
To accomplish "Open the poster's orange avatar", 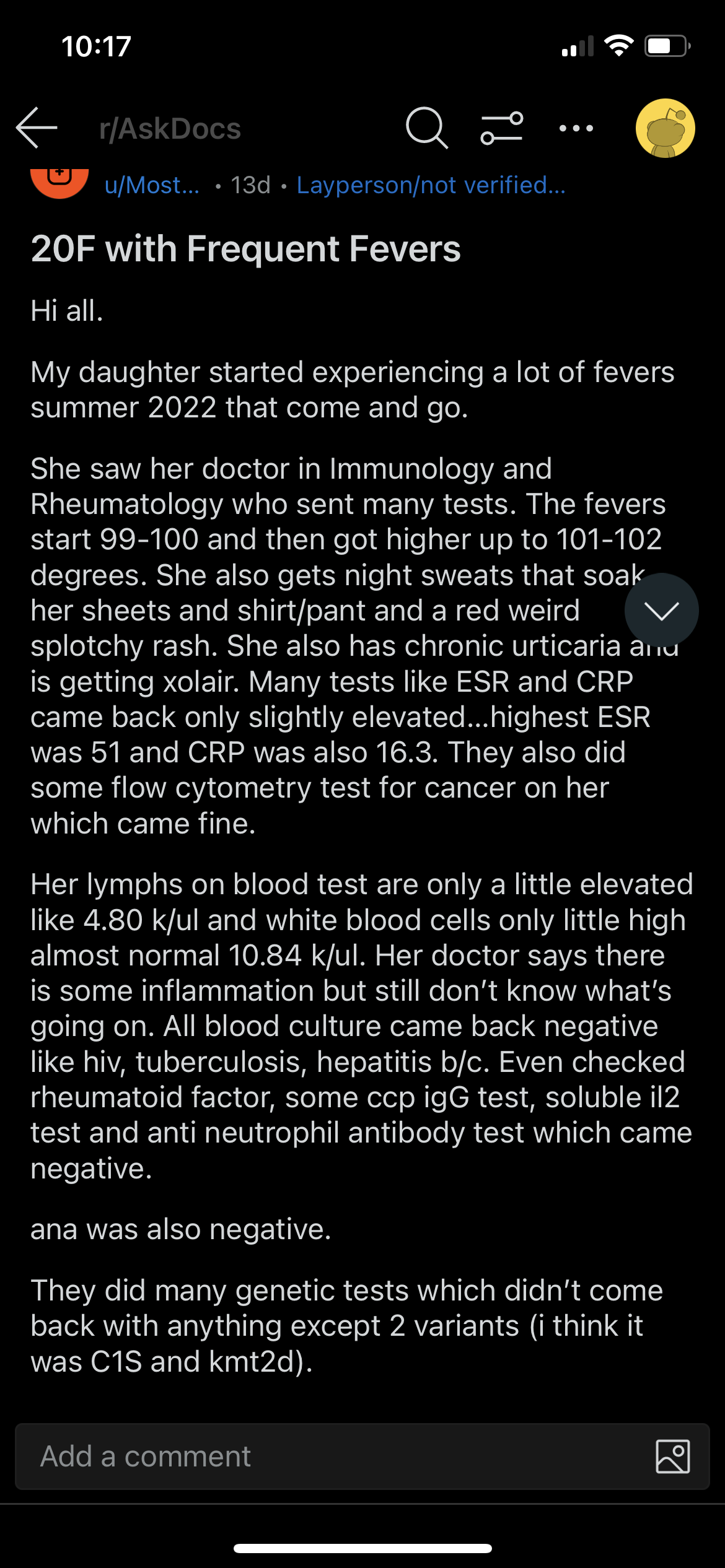I will (x=59, y=181).
